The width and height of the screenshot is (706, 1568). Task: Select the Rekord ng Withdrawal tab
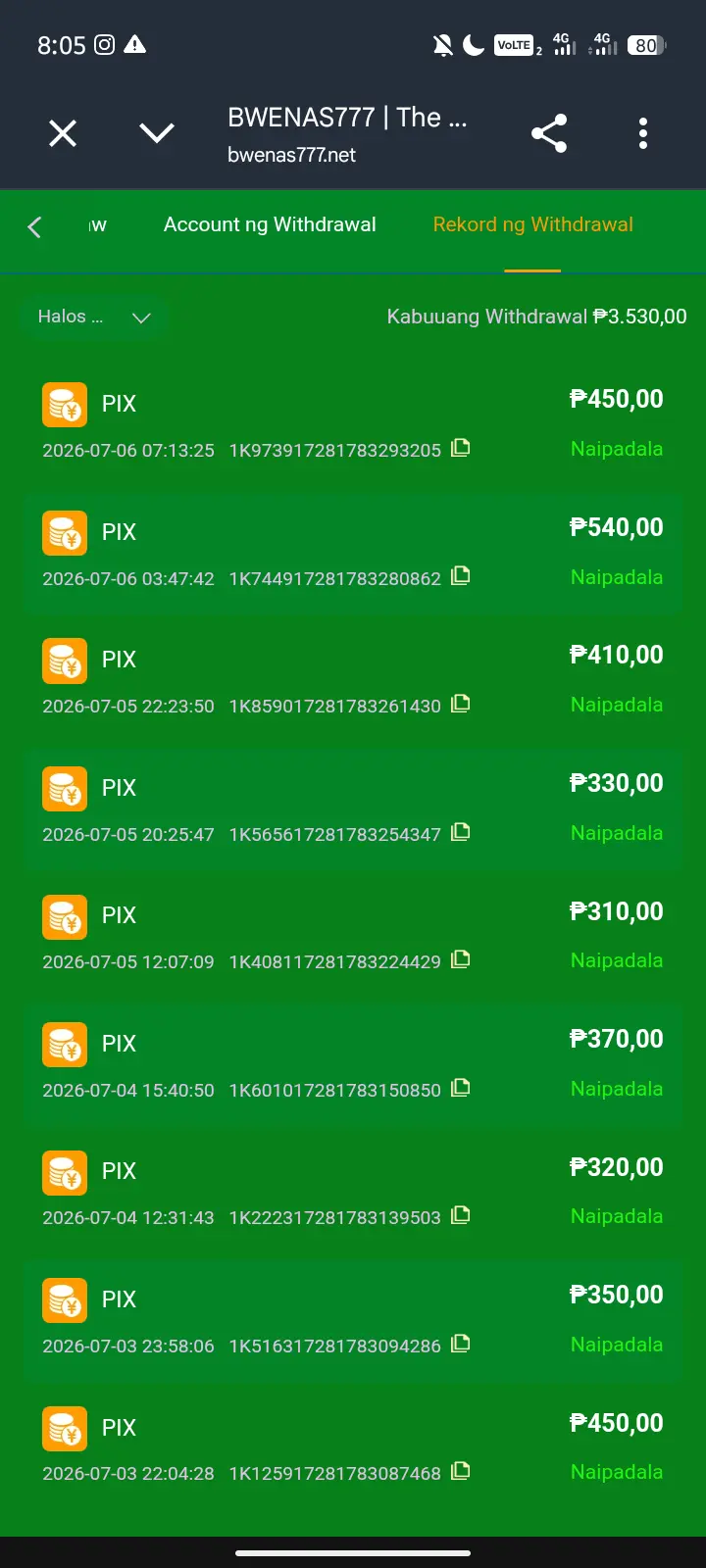[x=533, y=224]
